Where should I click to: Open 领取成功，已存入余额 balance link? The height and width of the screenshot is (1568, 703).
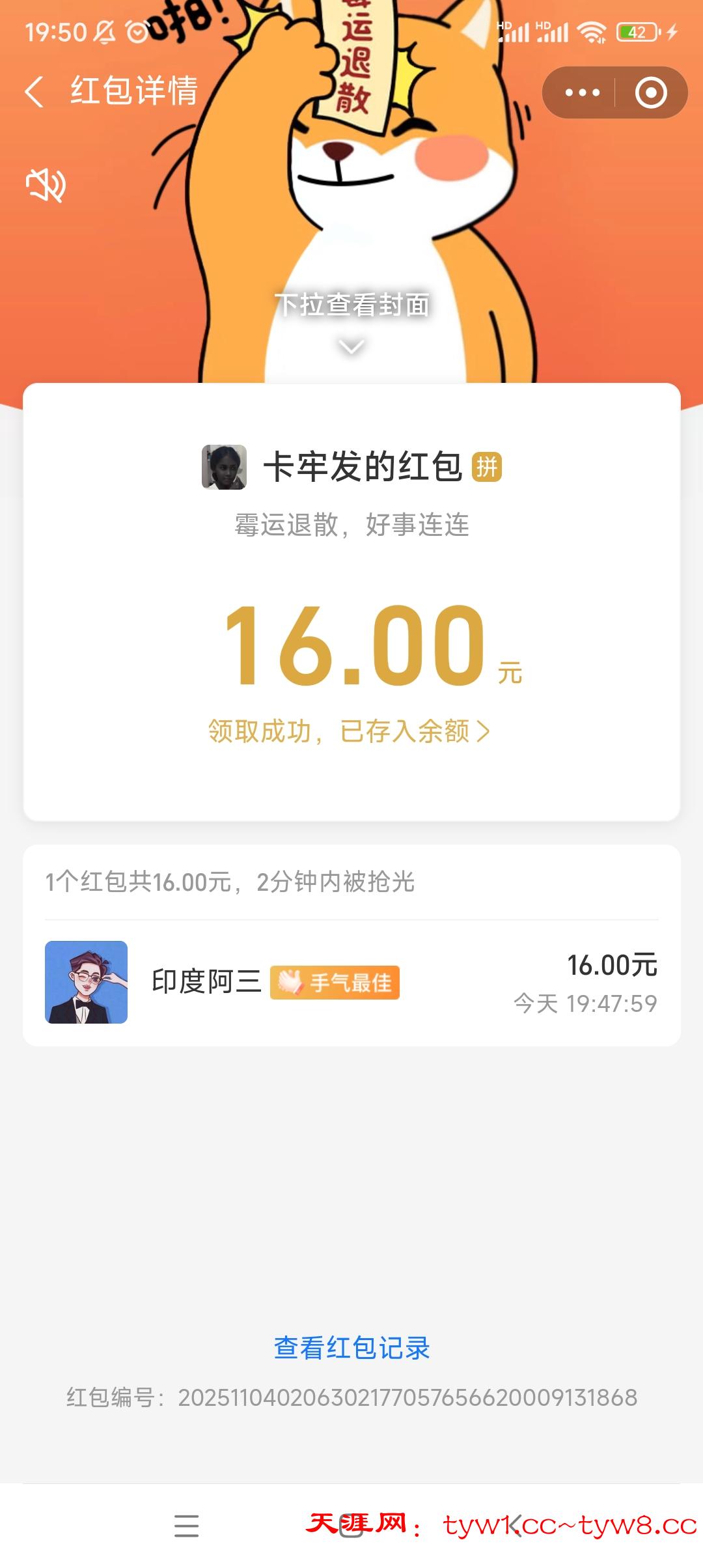tap(349, 731)
